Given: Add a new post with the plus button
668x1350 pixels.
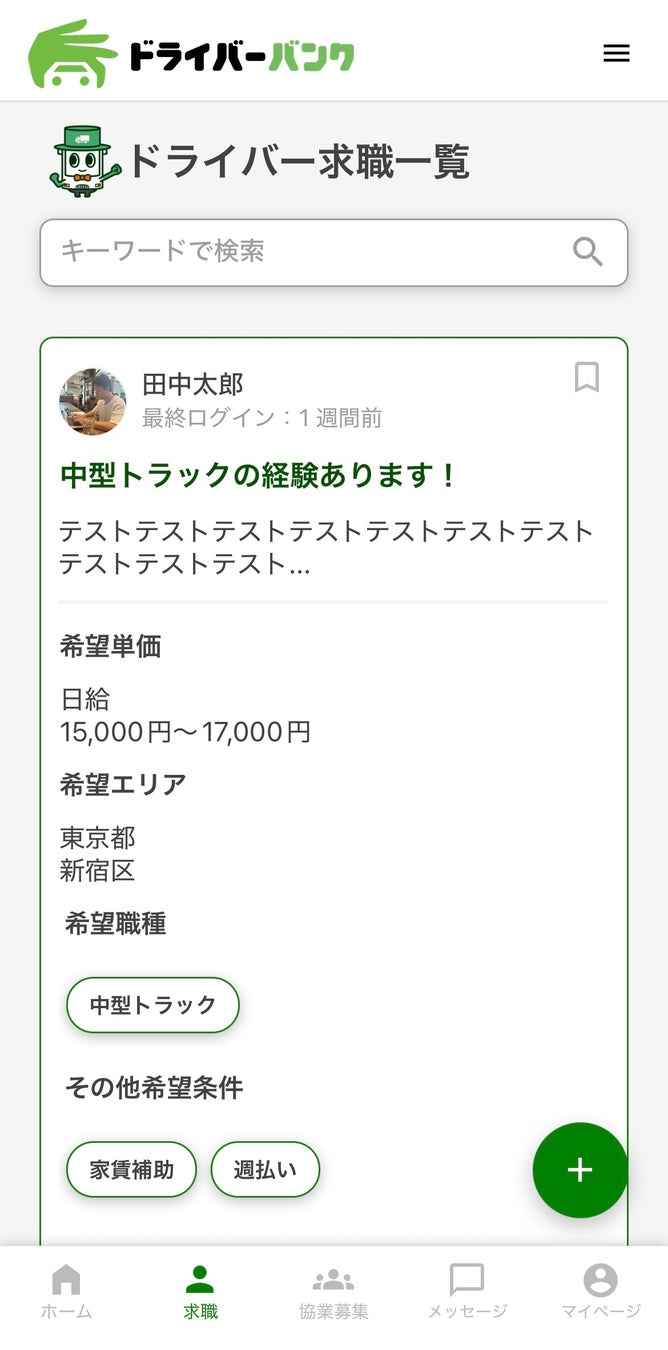Looking at the screenshot, I should 580,1170.
